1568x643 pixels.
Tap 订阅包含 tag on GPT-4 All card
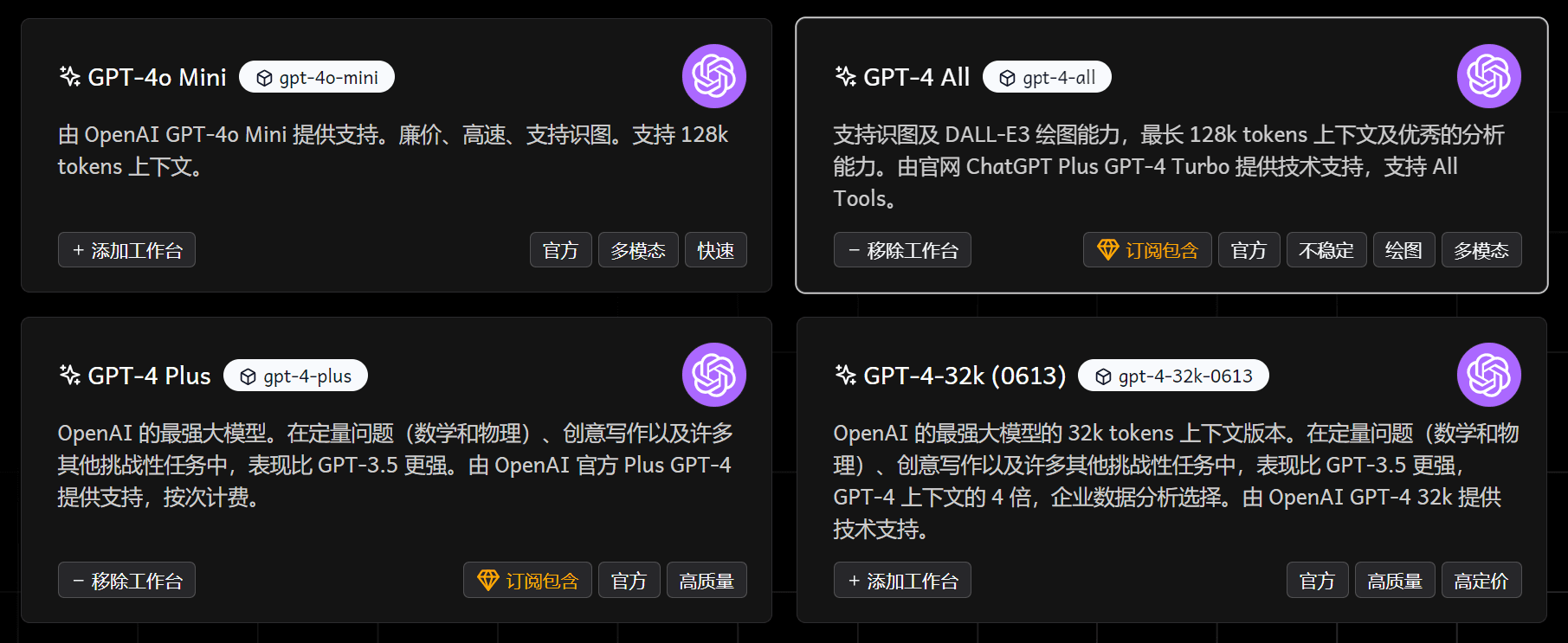pyautogui.click(x=1147, y=250)
